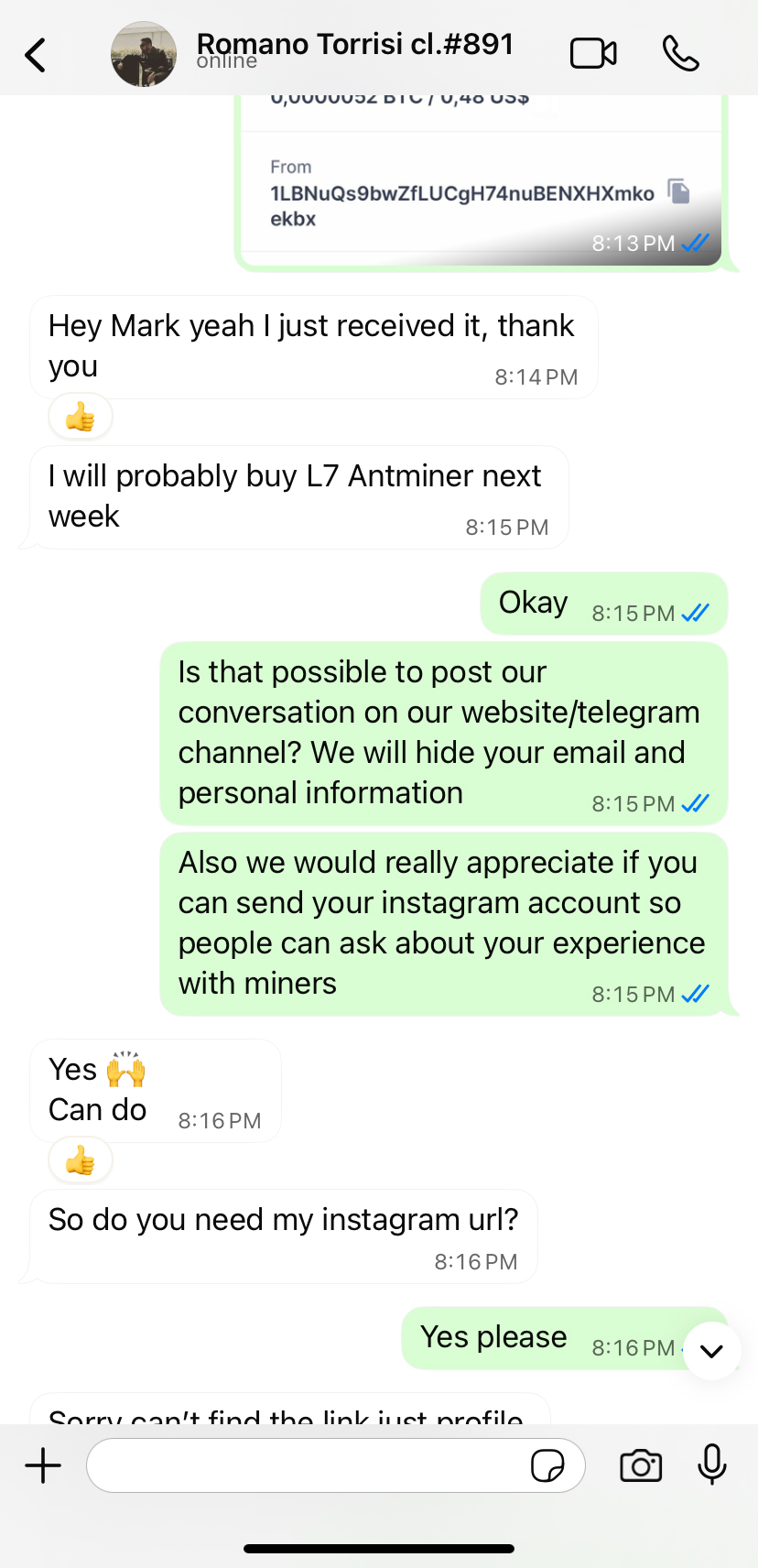The image size is (758, 1568).
Task: Open Romano Torrisi's profile picture
Action: pyautogui.click(x=144, y=55)
